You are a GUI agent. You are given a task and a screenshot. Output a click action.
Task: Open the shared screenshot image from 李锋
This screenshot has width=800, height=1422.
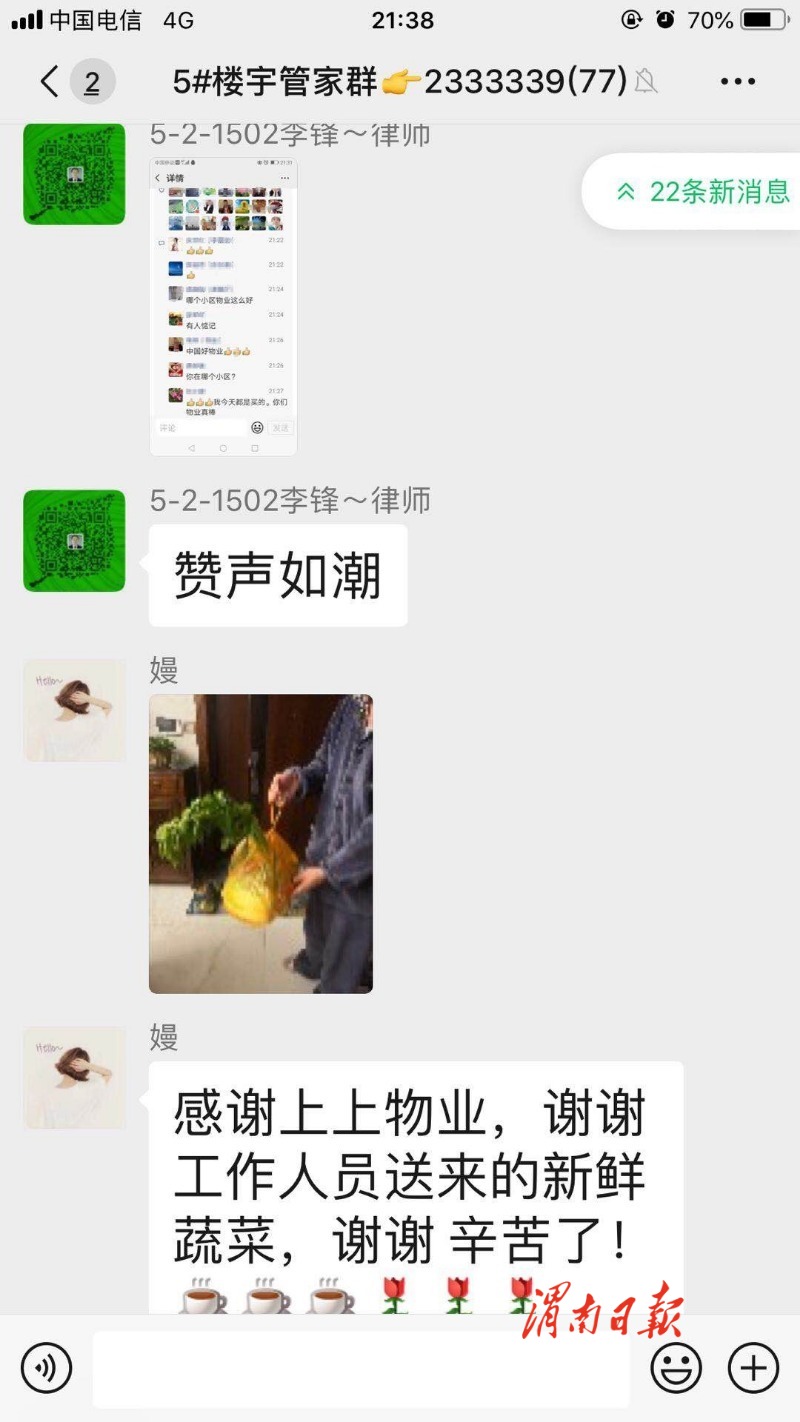tap(223, 306)
